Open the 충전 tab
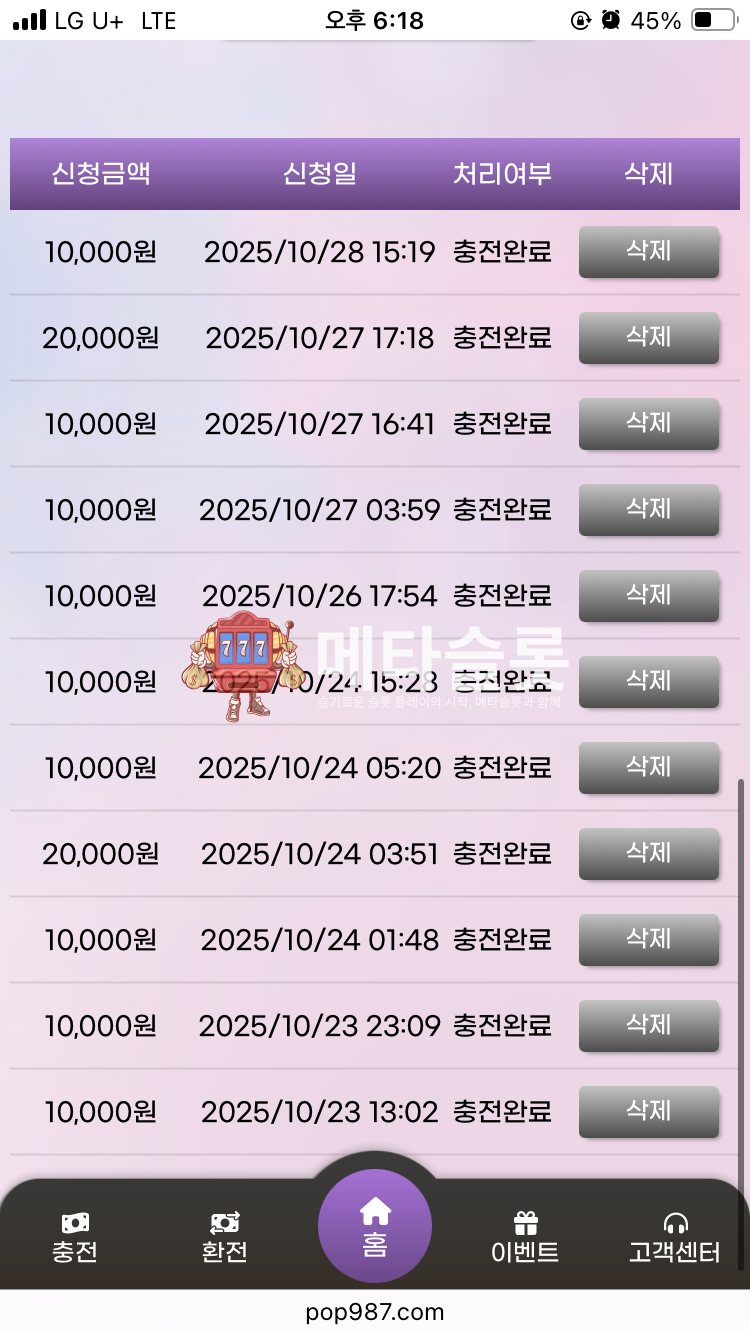 [x=75, y=1237]
